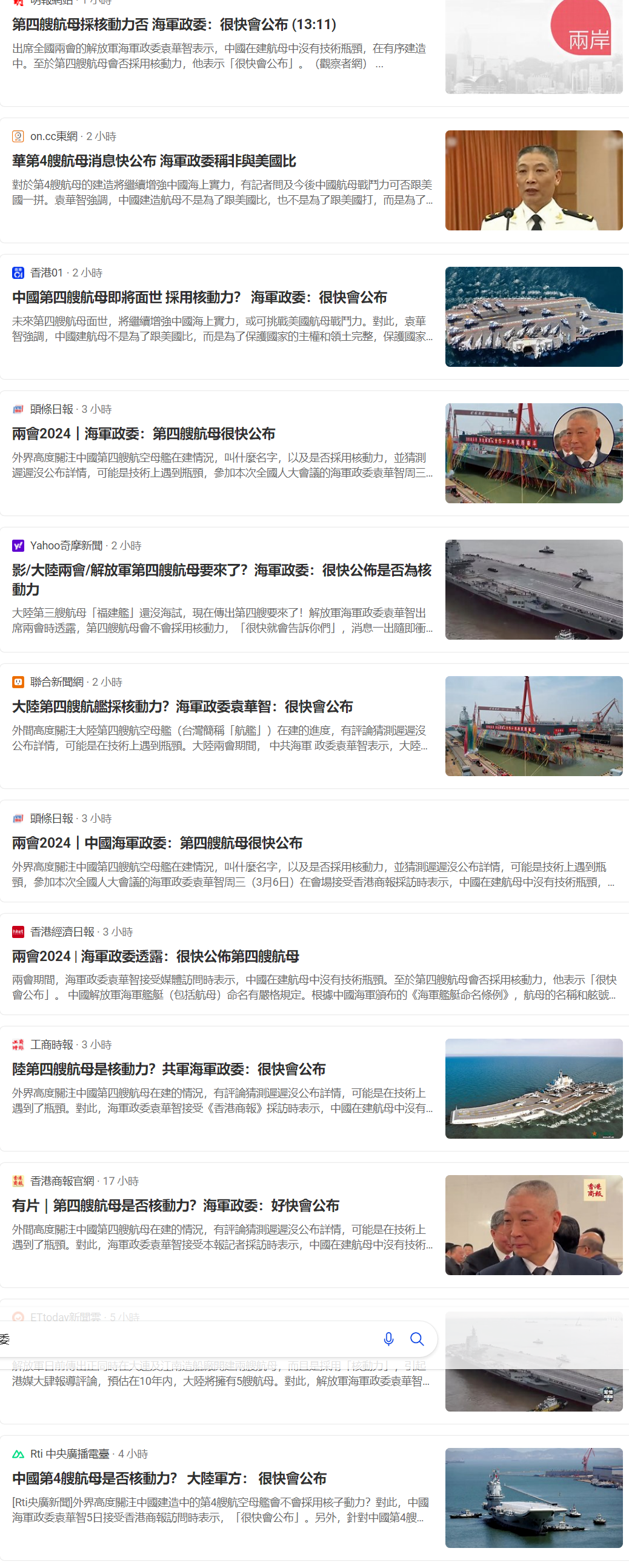
Task: Open 頭條日報 article 中國海軍政委：第四艘航母很快公布
Action: [157, 842]
